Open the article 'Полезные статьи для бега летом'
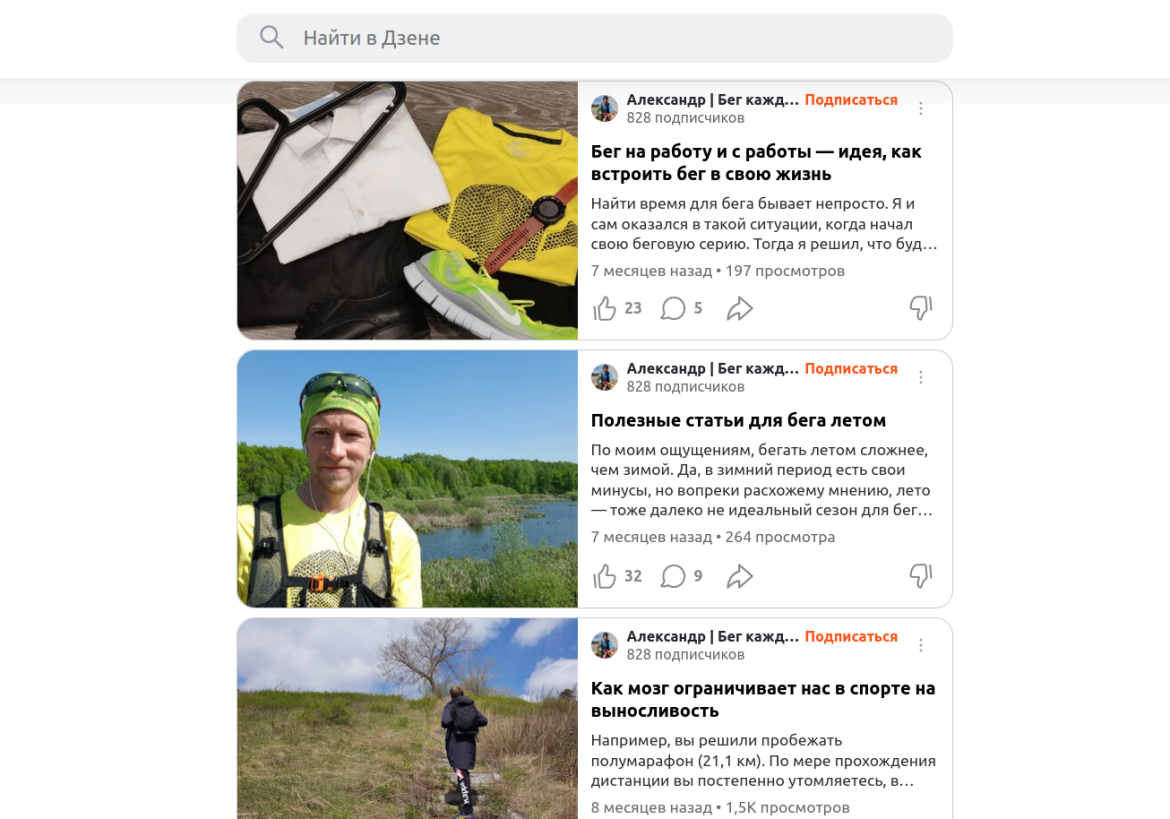1170x819 pixels. pos(738,420)
